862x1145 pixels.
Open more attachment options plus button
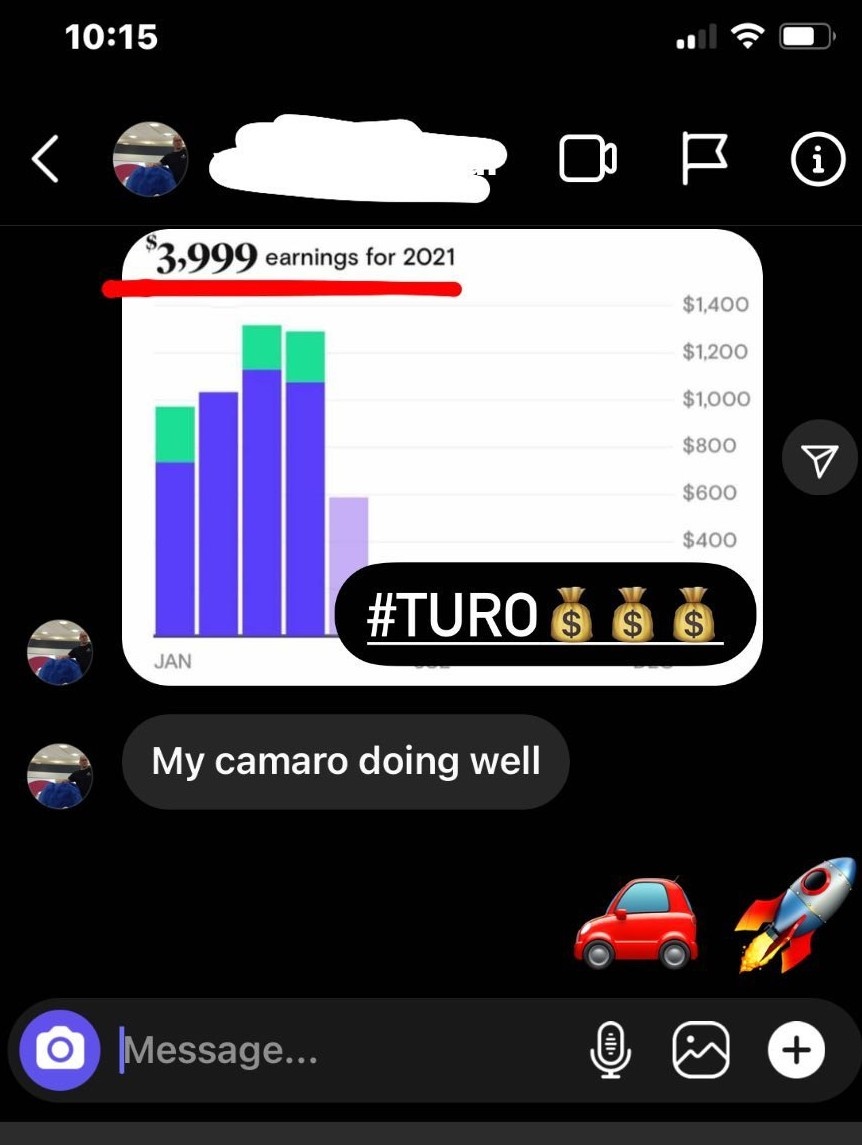pyautogui.click(x=796, y=1050)
